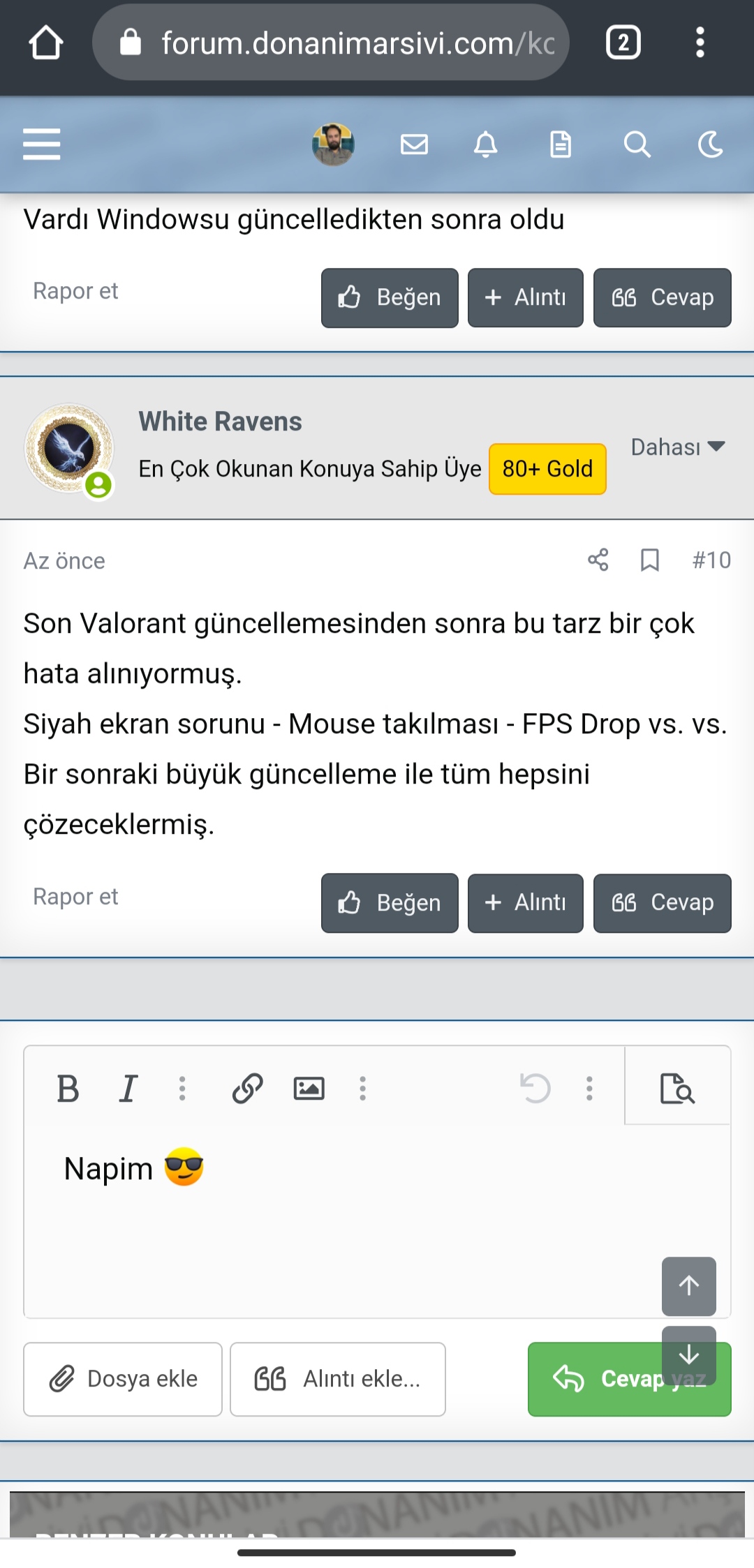
Task: Tap Cevap under White Ravens' post
Action: point(662,903)
